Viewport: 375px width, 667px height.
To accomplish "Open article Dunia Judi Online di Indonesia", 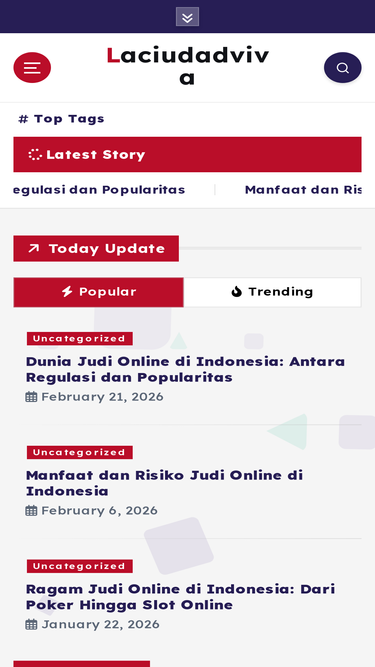I will click(x=185, y=369).
